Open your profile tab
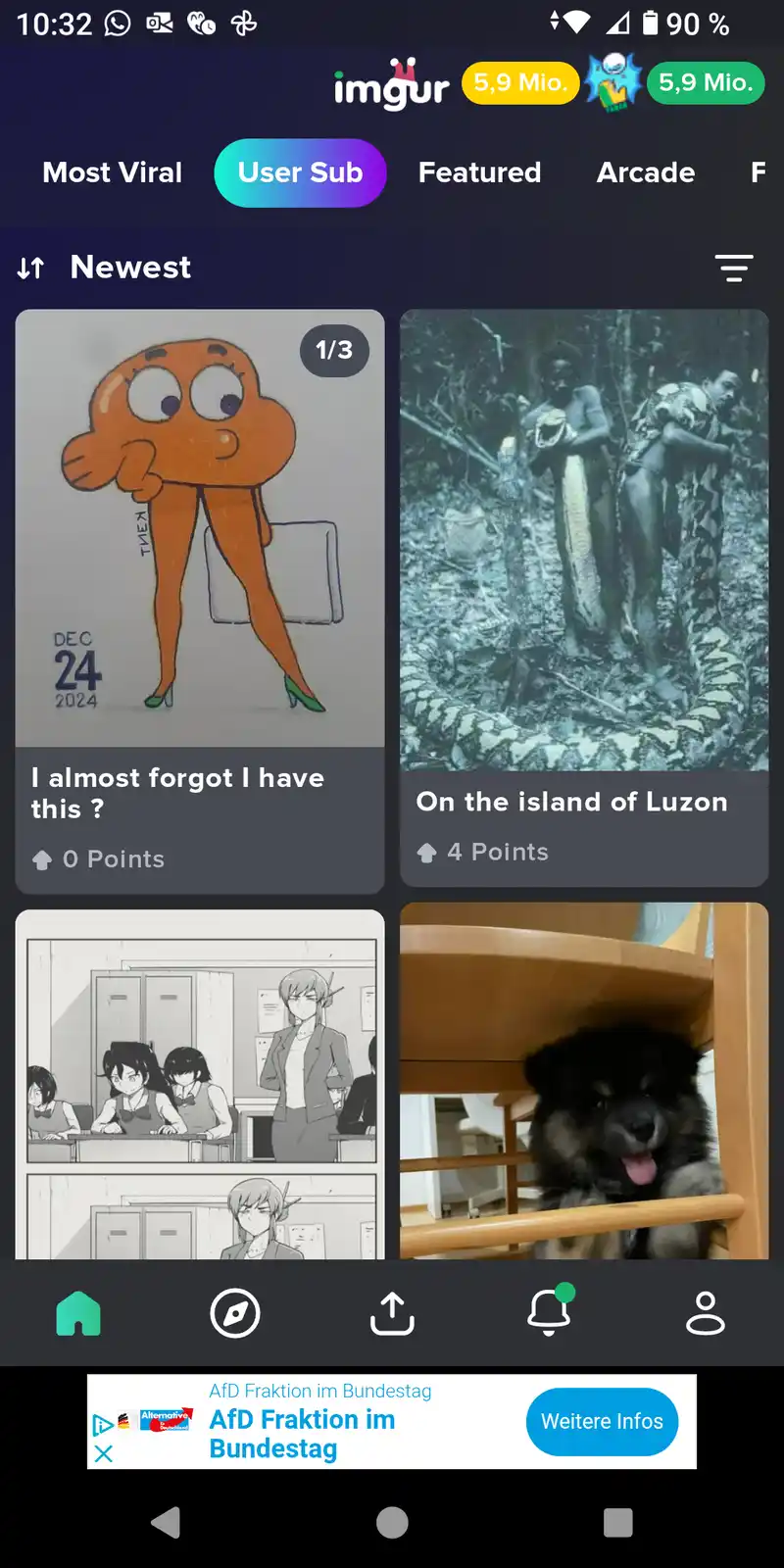 (x=706, y=1313)
